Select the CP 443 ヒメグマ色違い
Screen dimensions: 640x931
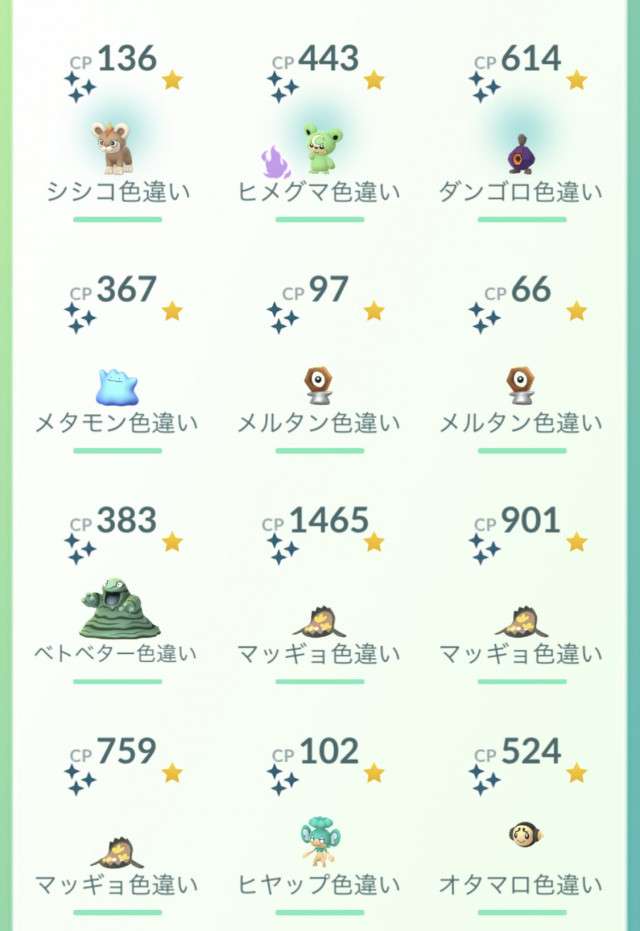(x=320, y=149)
